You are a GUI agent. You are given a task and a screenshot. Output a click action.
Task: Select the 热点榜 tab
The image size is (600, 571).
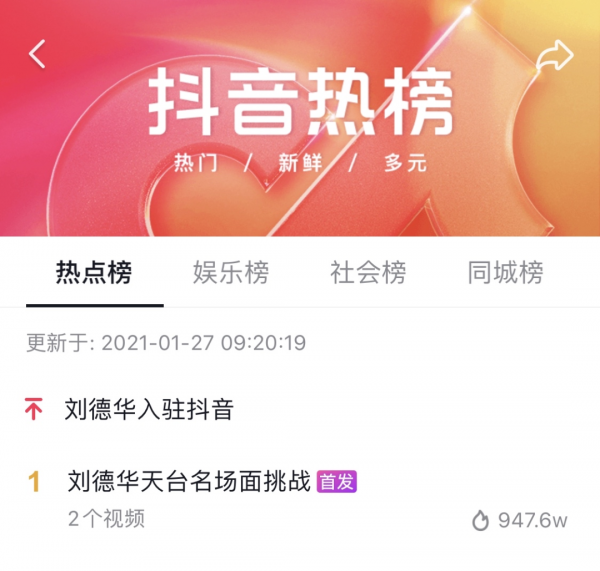[94, 272]
